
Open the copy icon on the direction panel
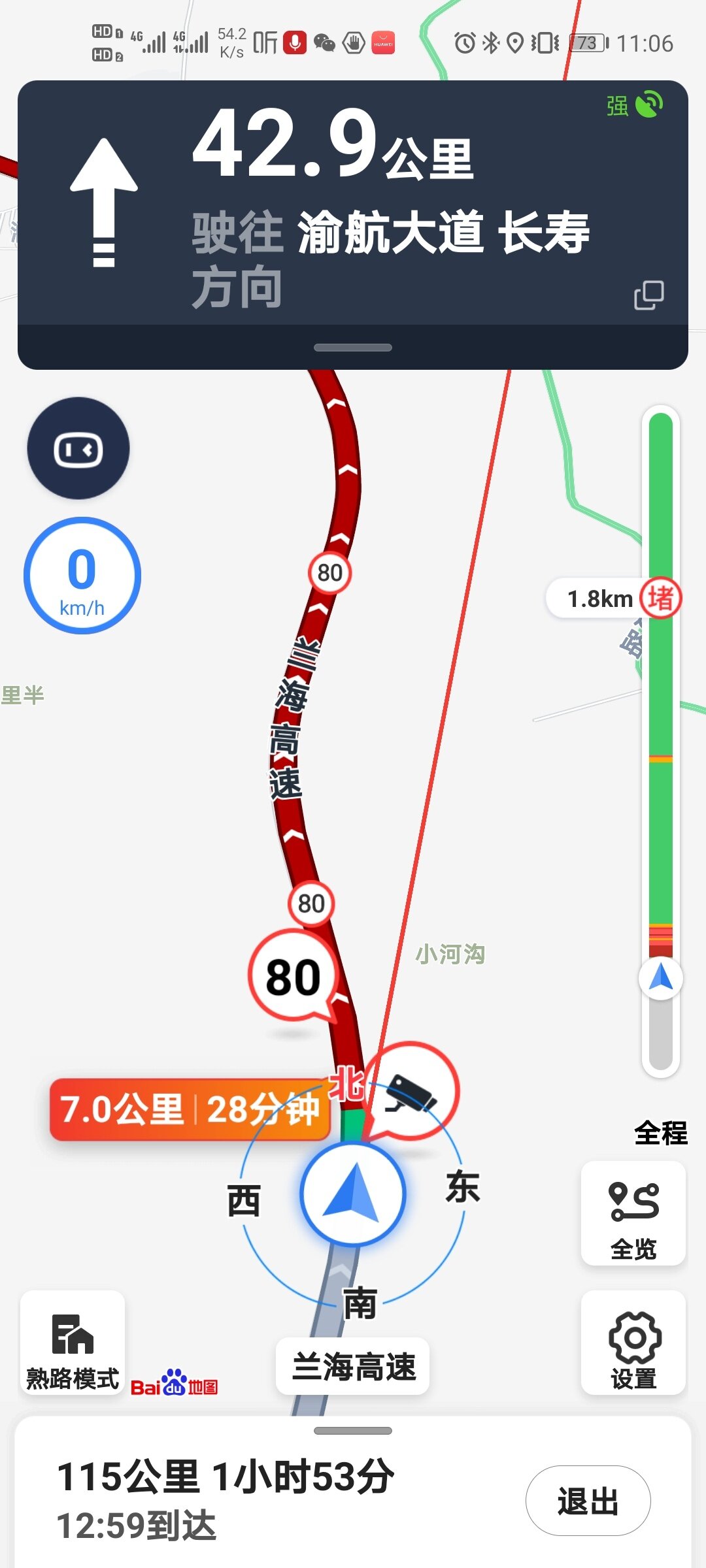[648, 295]
